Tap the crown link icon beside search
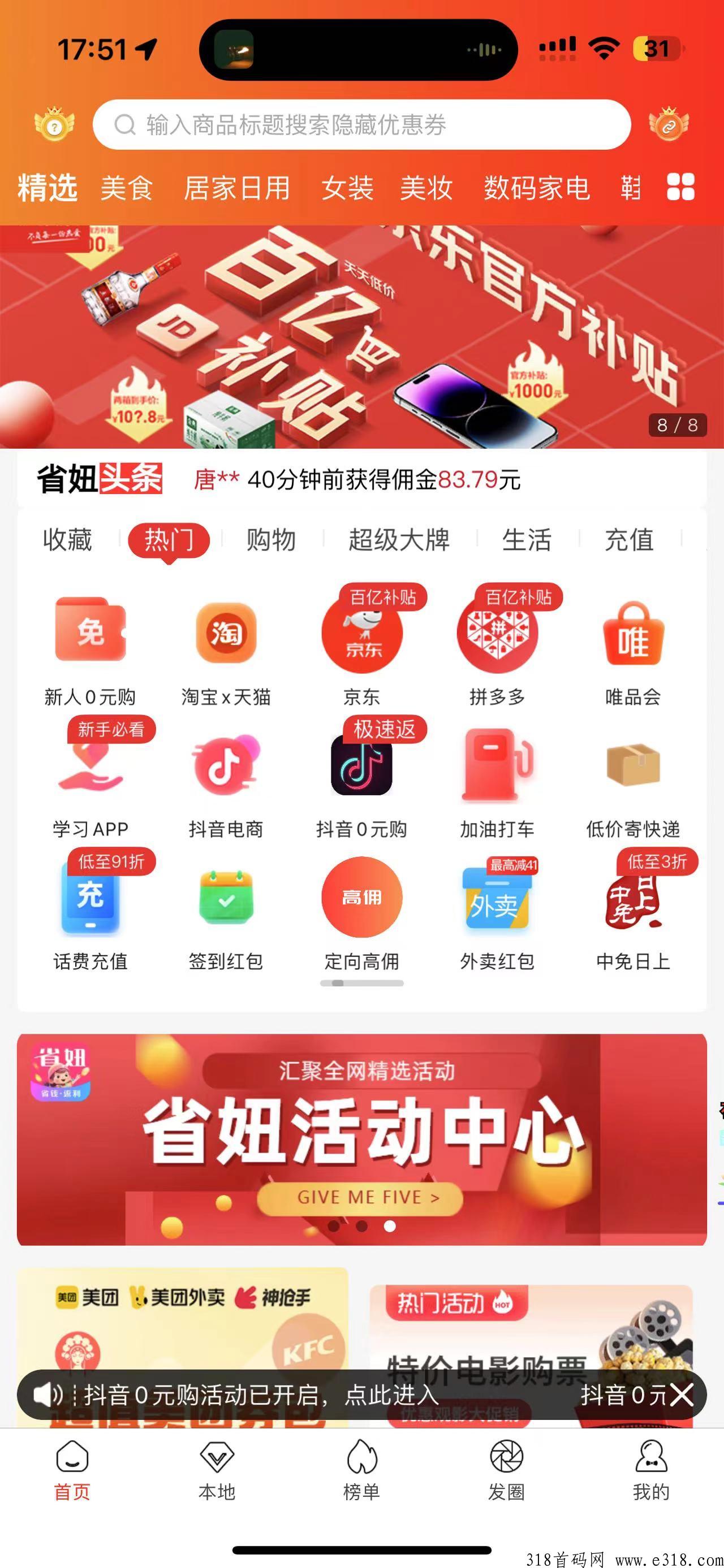This screenshot has width=724, height=1568. tap(669, 124)
